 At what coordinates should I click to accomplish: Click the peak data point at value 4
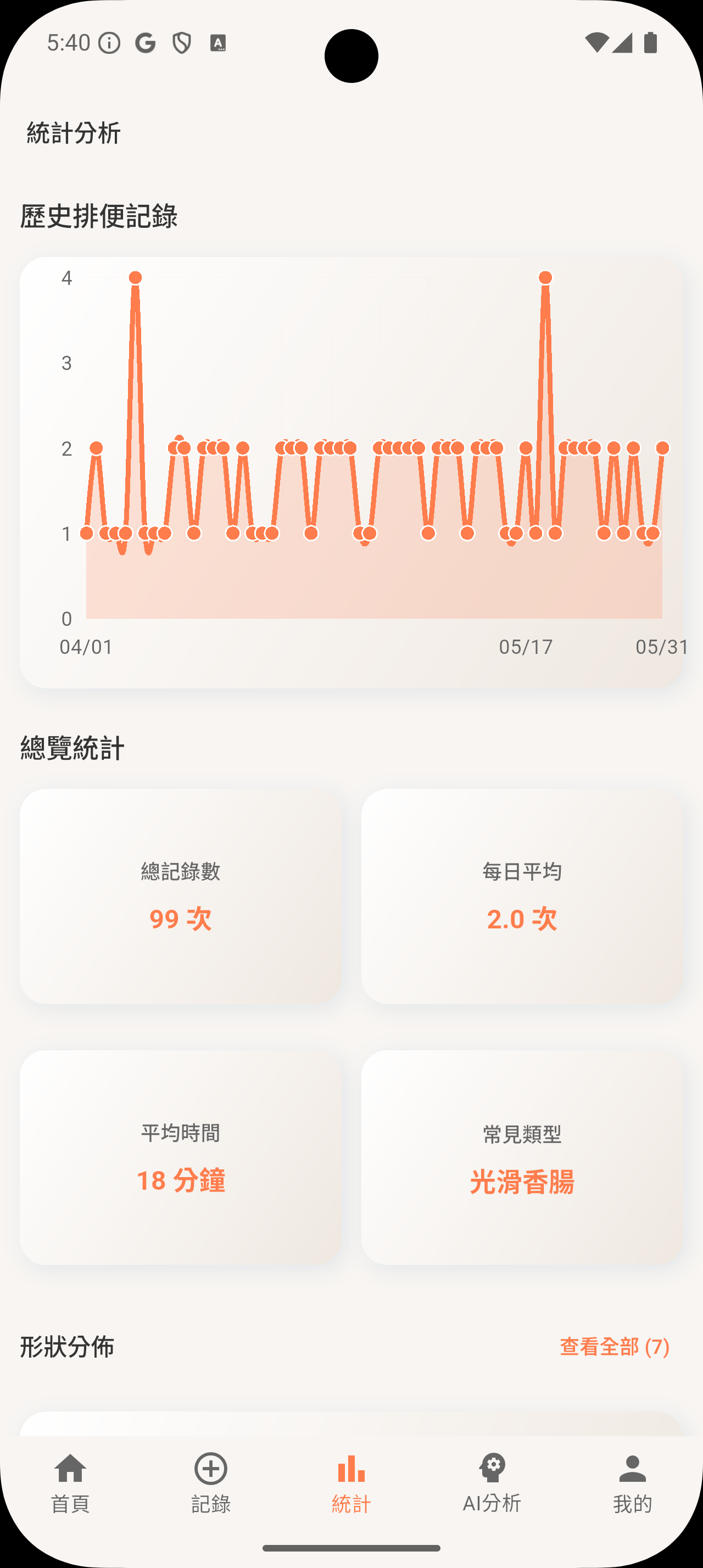135,279
